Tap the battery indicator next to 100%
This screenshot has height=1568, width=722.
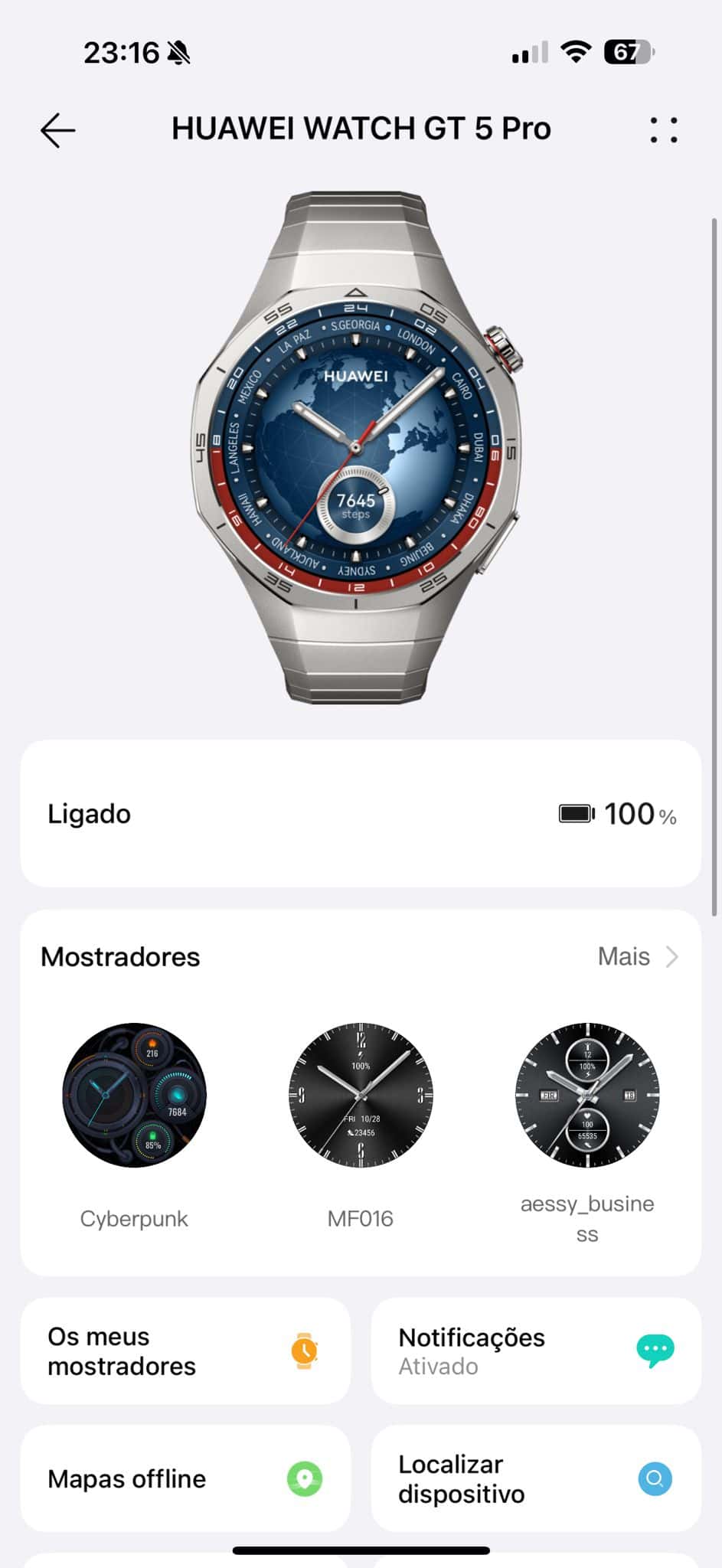pyautogui.click(x=576, y=813)
